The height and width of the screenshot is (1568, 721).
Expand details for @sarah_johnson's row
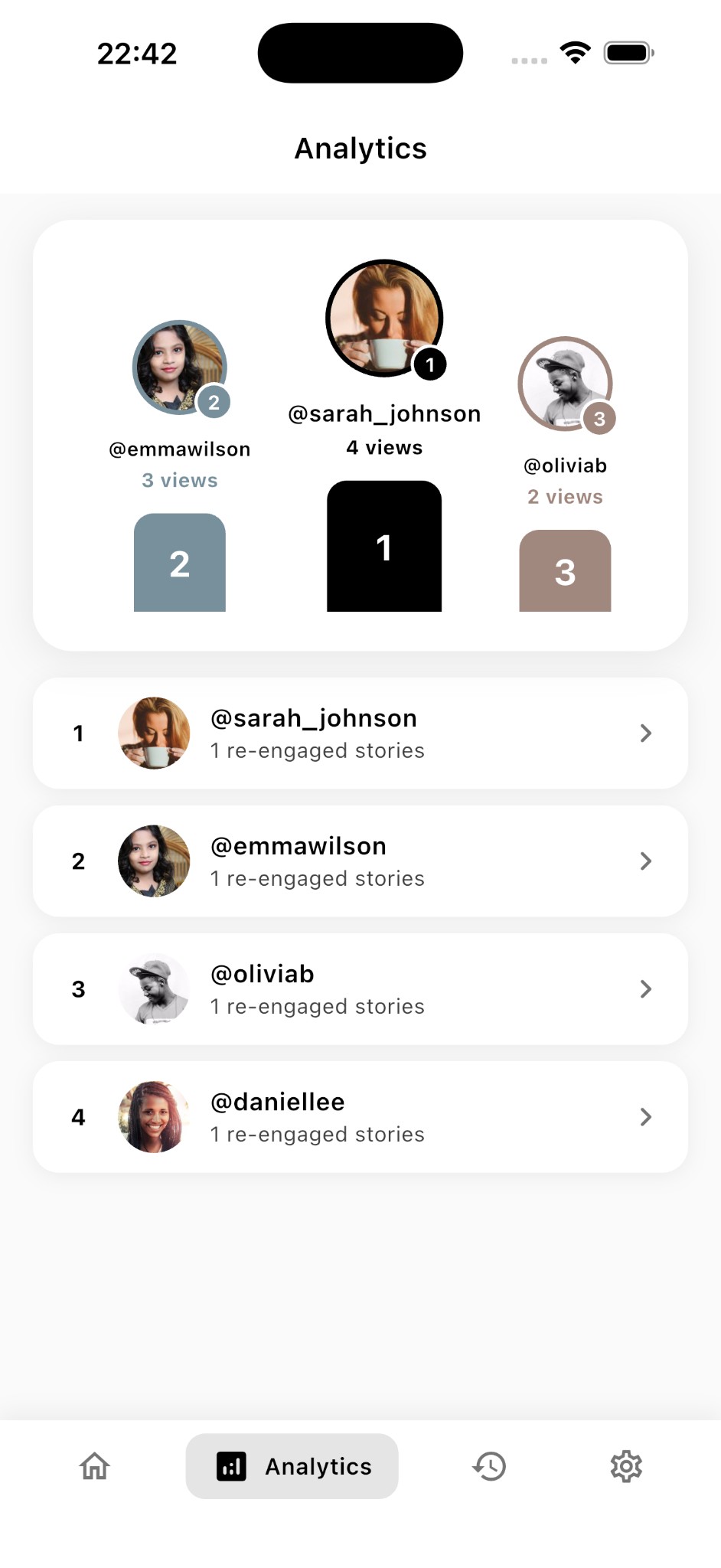click(645, 733)
